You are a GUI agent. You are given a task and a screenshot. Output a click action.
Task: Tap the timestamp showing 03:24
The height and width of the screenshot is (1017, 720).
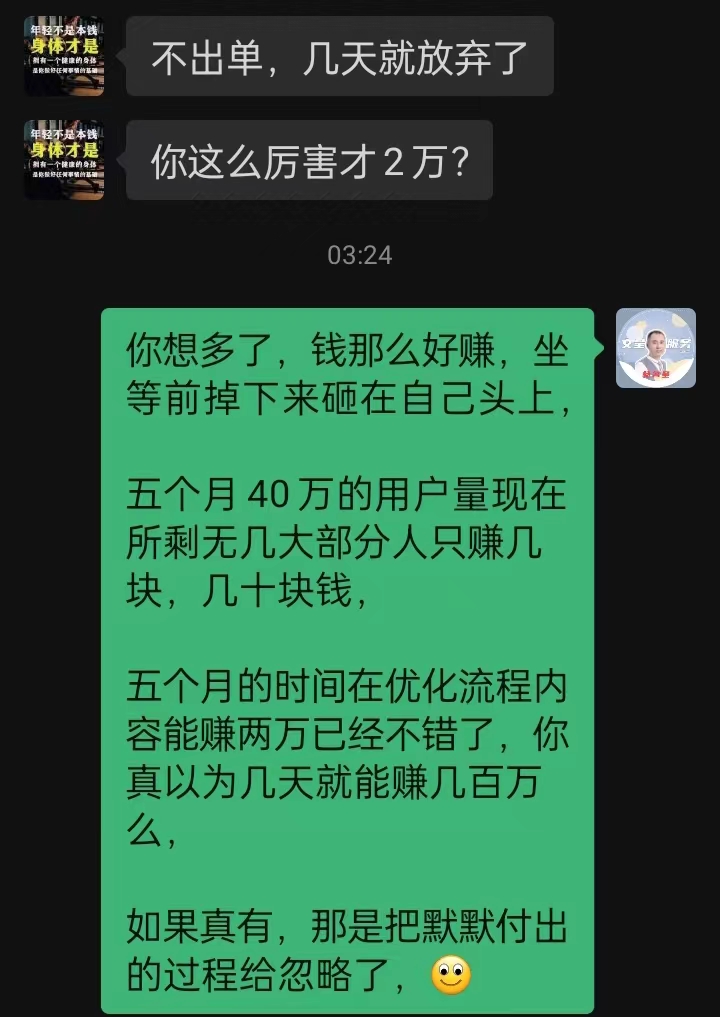(x=358, y=255)
